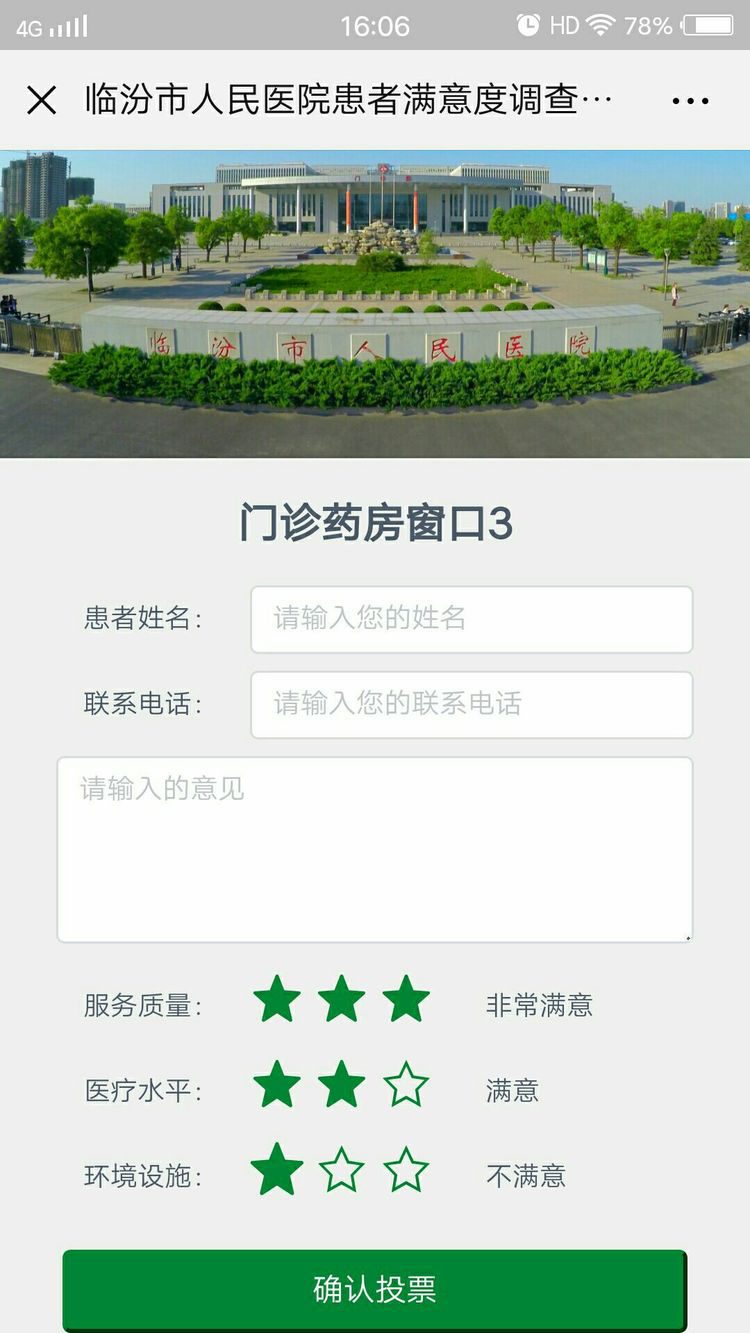The width and height of the screenshot is (750, 1333).
Task: Open the three-dot overflow menu
Action: coord(690,101)
